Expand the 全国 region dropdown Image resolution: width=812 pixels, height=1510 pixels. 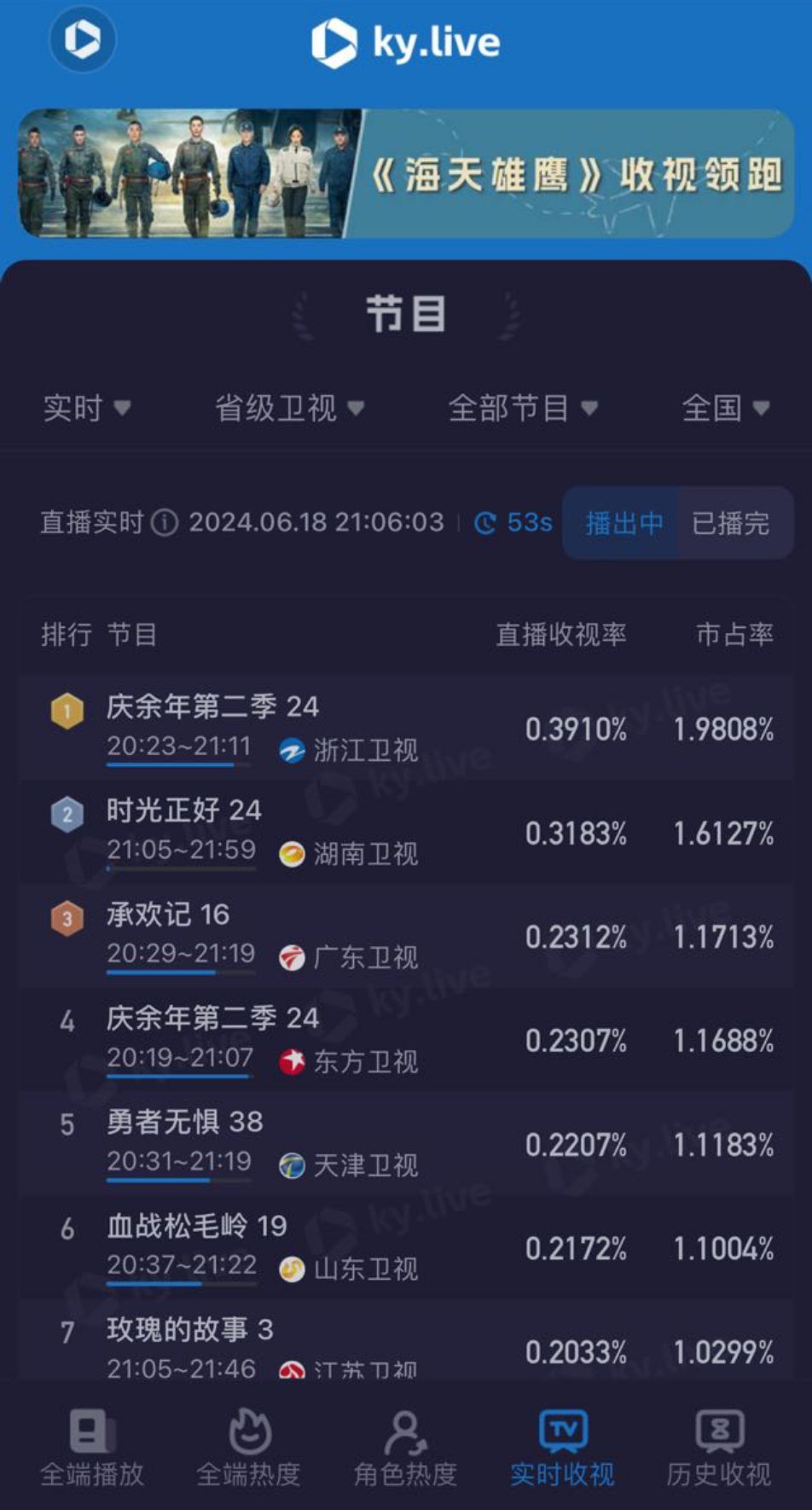(x=725, y=408)
